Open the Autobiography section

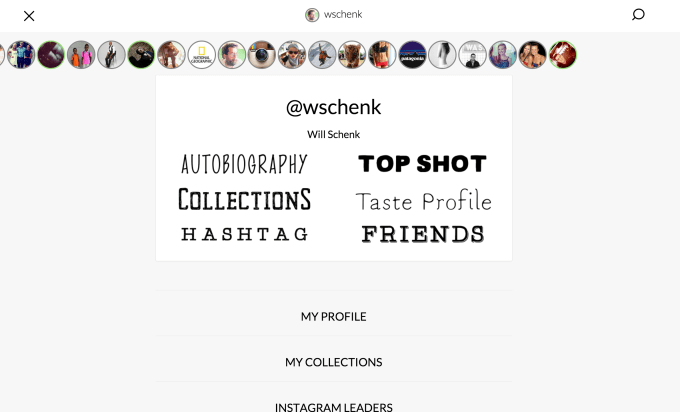point(244,164)
